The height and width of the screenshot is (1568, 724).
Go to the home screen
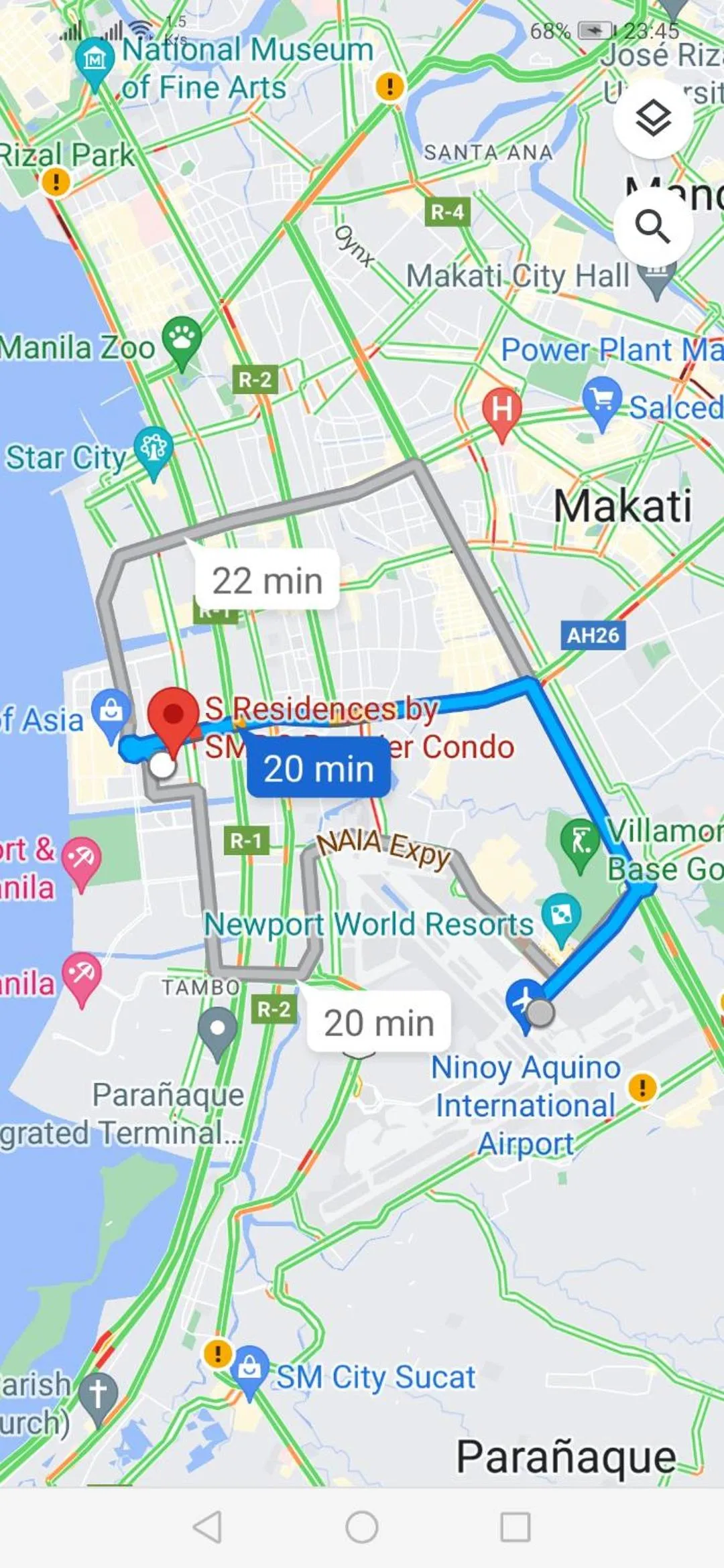362,1527
